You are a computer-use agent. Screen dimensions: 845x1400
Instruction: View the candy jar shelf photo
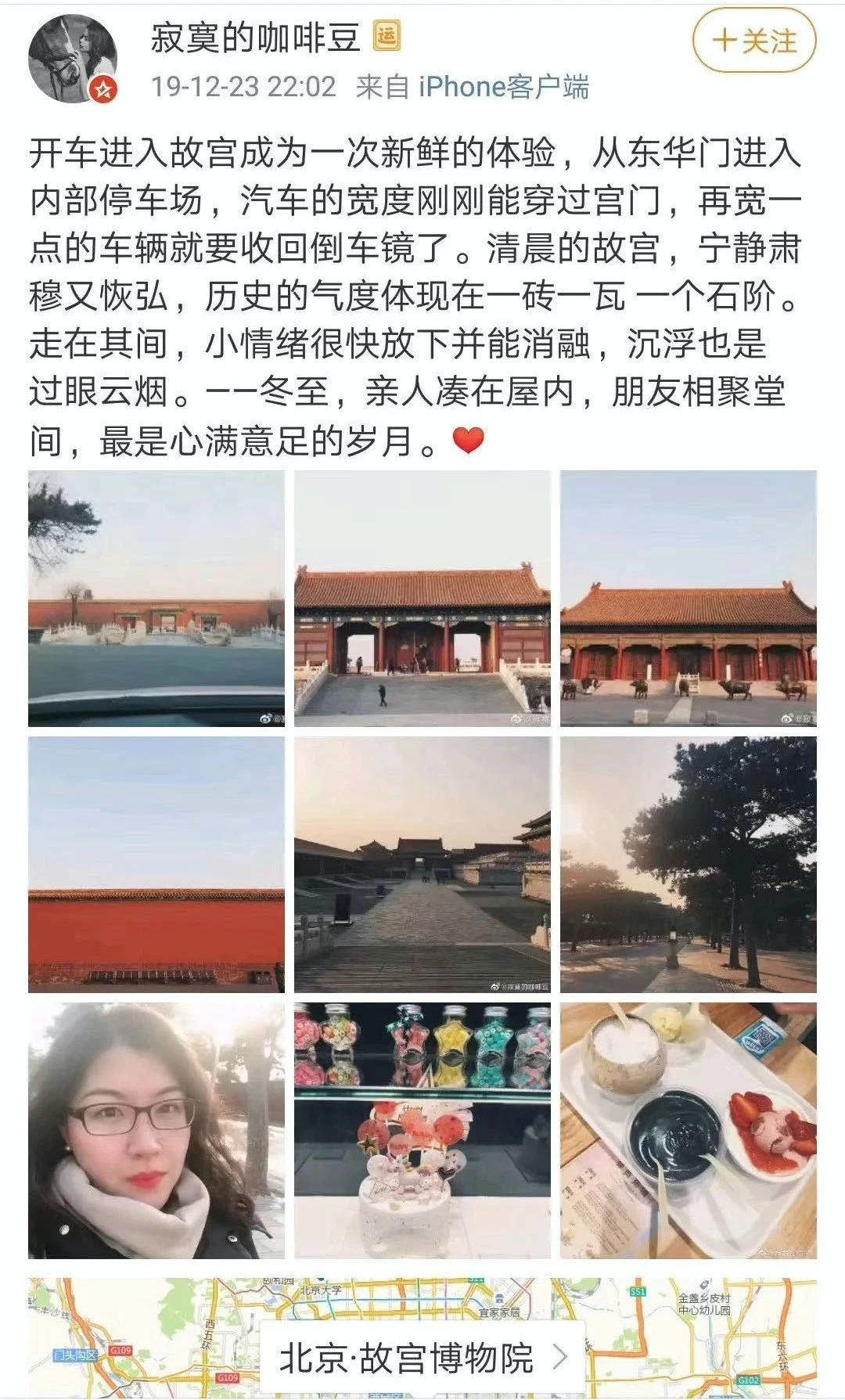pos(420,1132)
